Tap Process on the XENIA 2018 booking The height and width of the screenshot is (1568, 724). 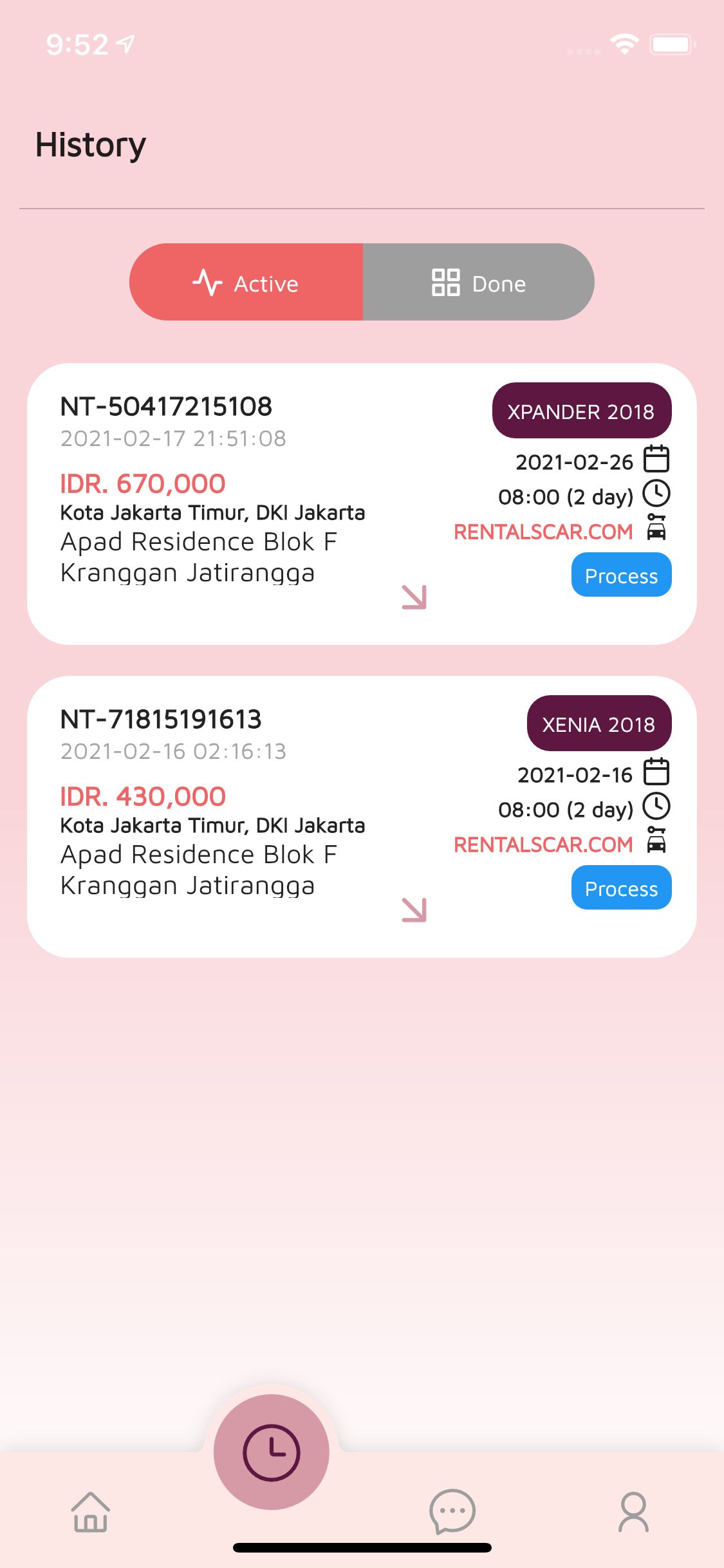tap(621, 888)
